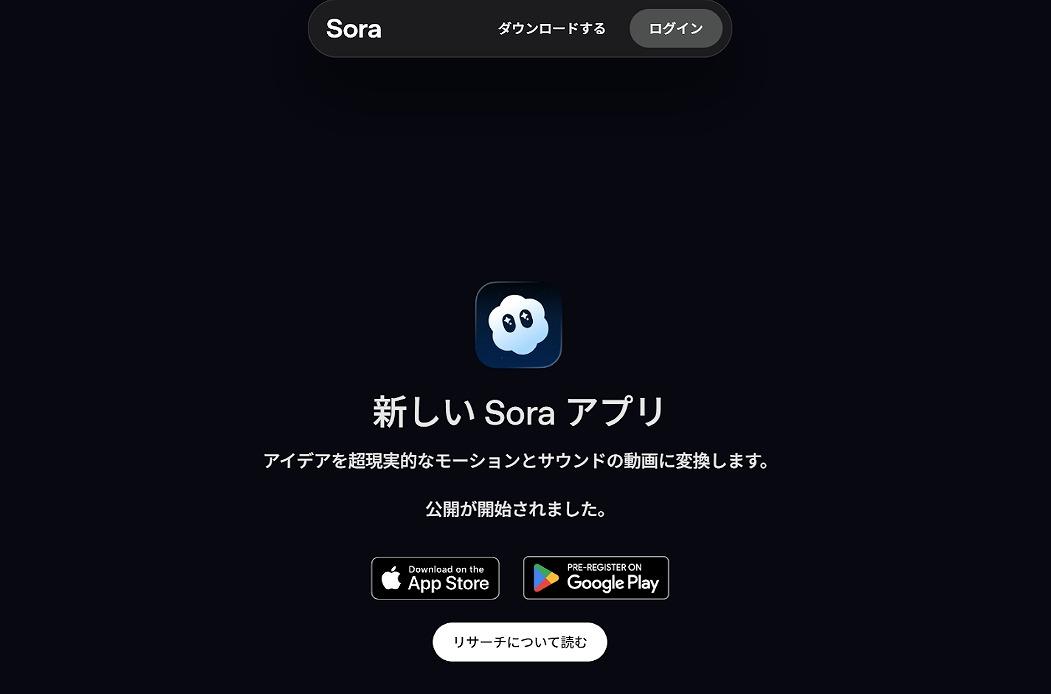Pre-register on the Google Play badge
The height and width of the screenshot is (694, 1051).
point(596,578)
